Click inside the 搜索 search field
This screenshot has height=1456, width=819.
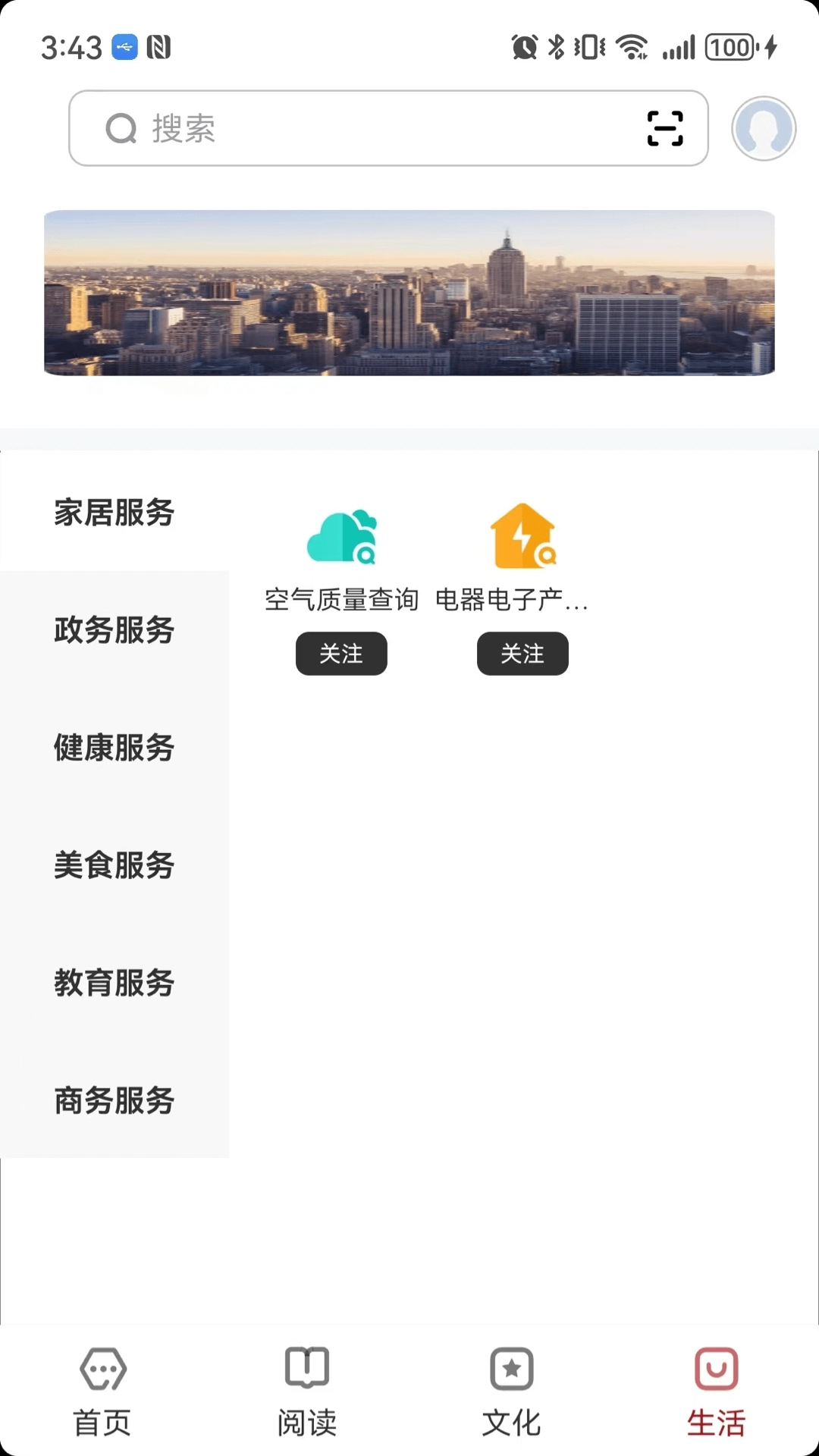click(x=341, y=128)
